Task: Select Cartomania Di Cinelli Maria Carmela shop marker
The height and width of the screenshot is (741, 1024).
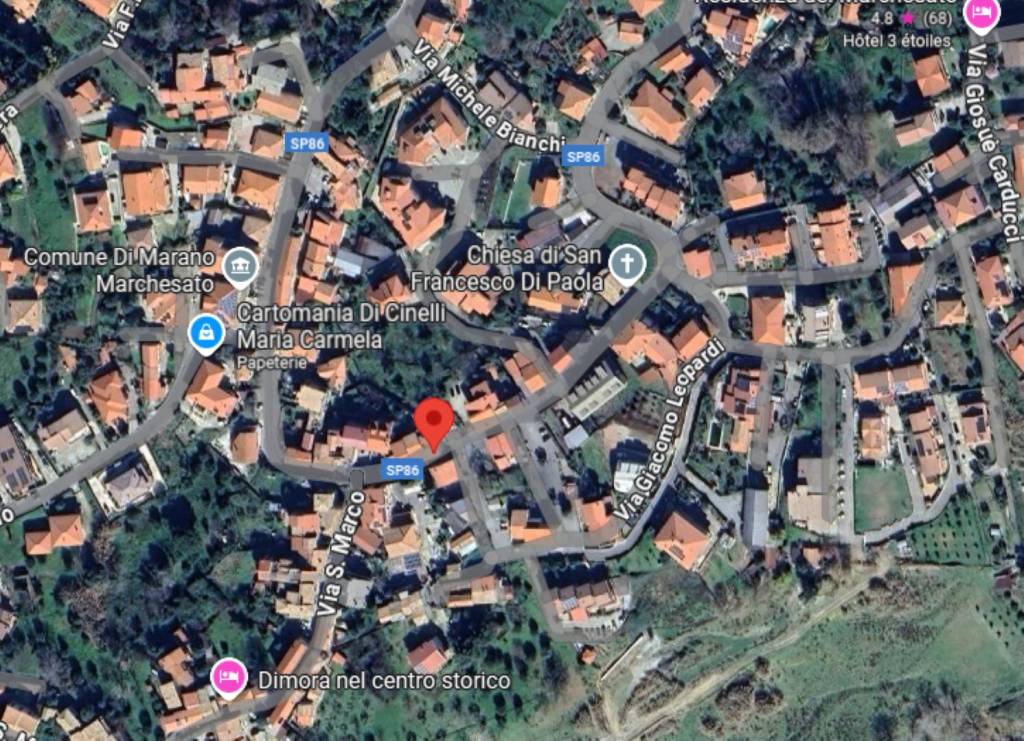Action: pos(206,335)
